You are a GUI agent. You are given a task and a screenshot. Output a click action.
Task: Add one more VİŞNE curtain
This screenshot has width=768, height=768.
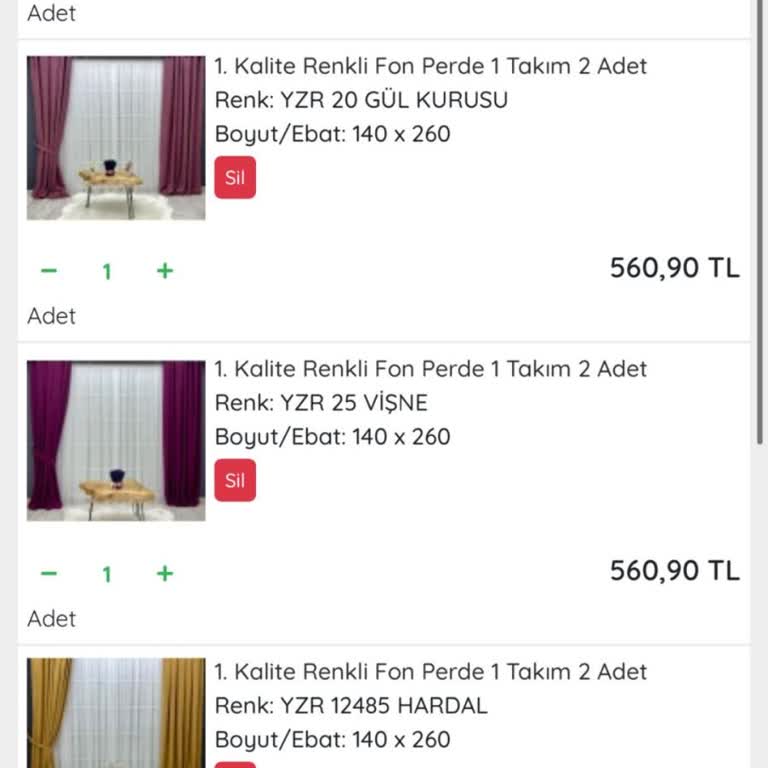165,574
